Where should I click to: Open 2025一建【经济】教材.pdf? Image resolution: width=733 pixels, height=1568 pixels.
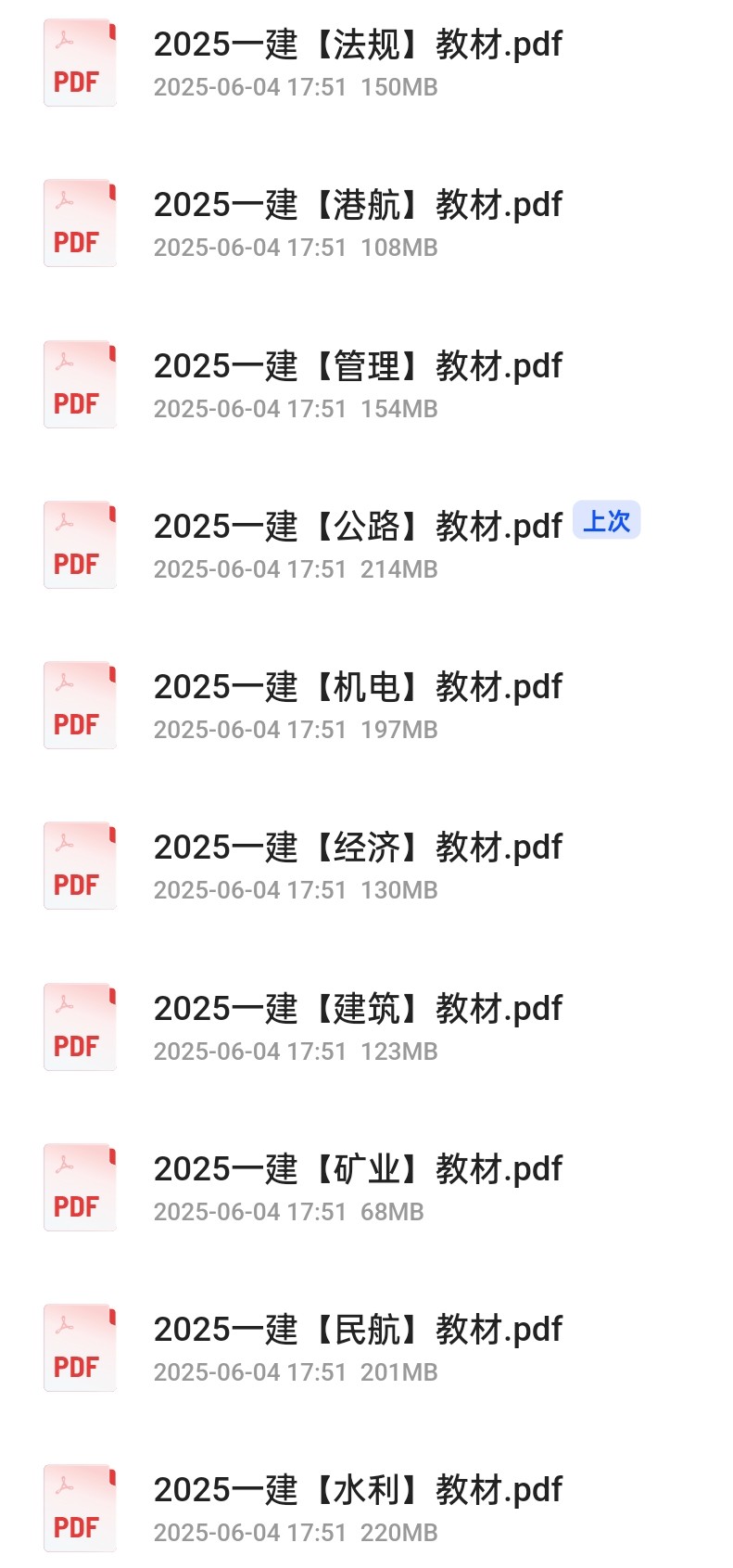point(358,848)
